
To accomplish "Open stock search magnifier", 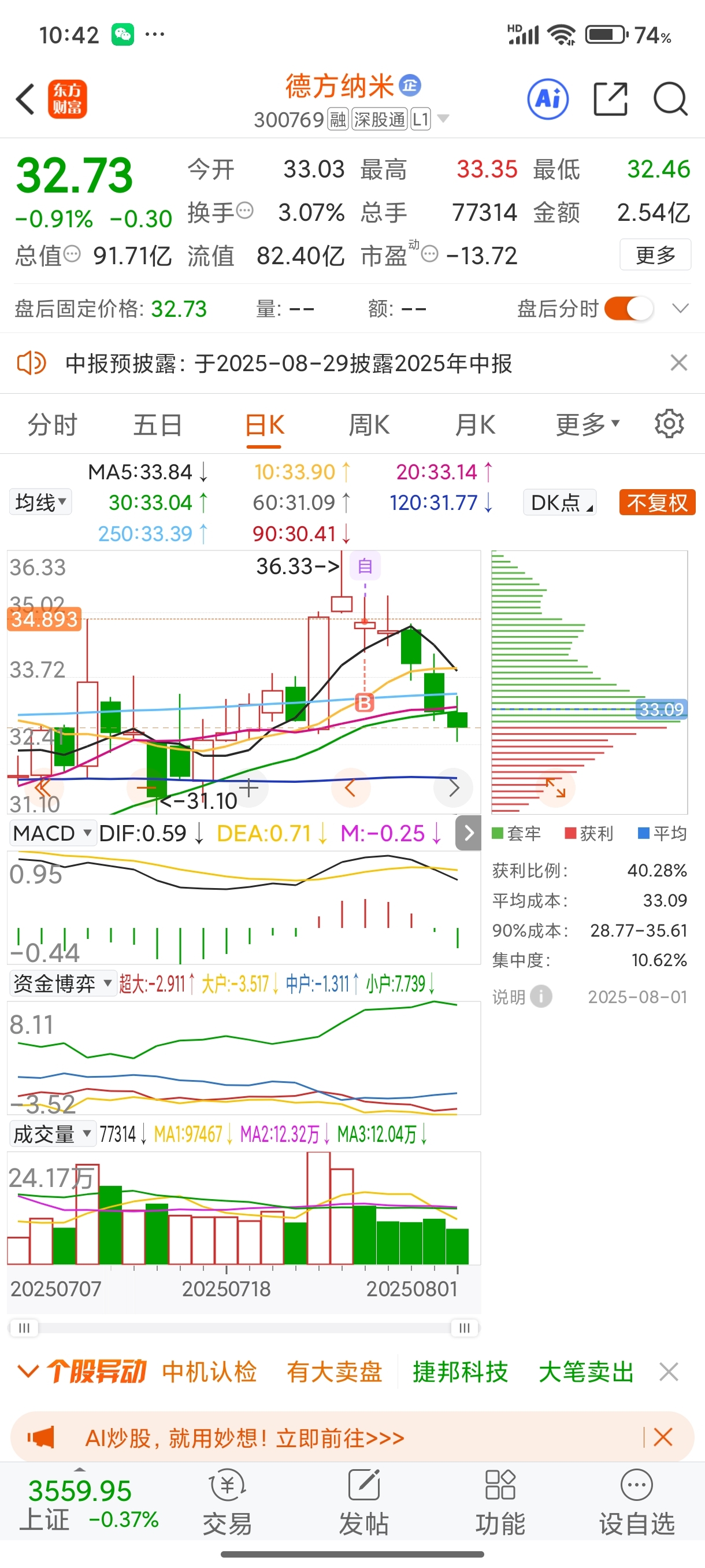I will [x=670, y=99].
